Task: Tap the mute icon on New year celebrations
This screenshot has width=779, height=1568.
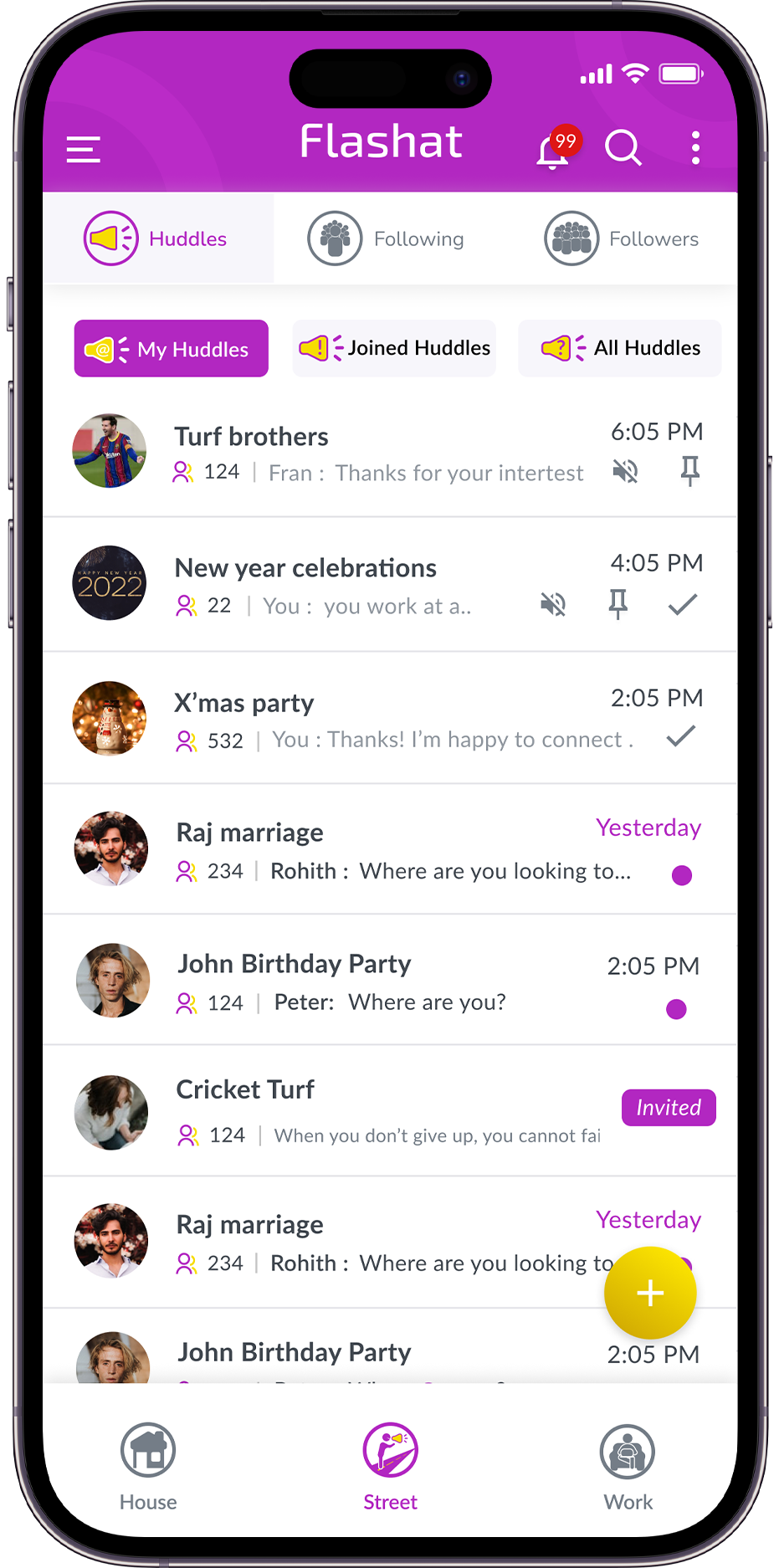Action: [553, 604]
